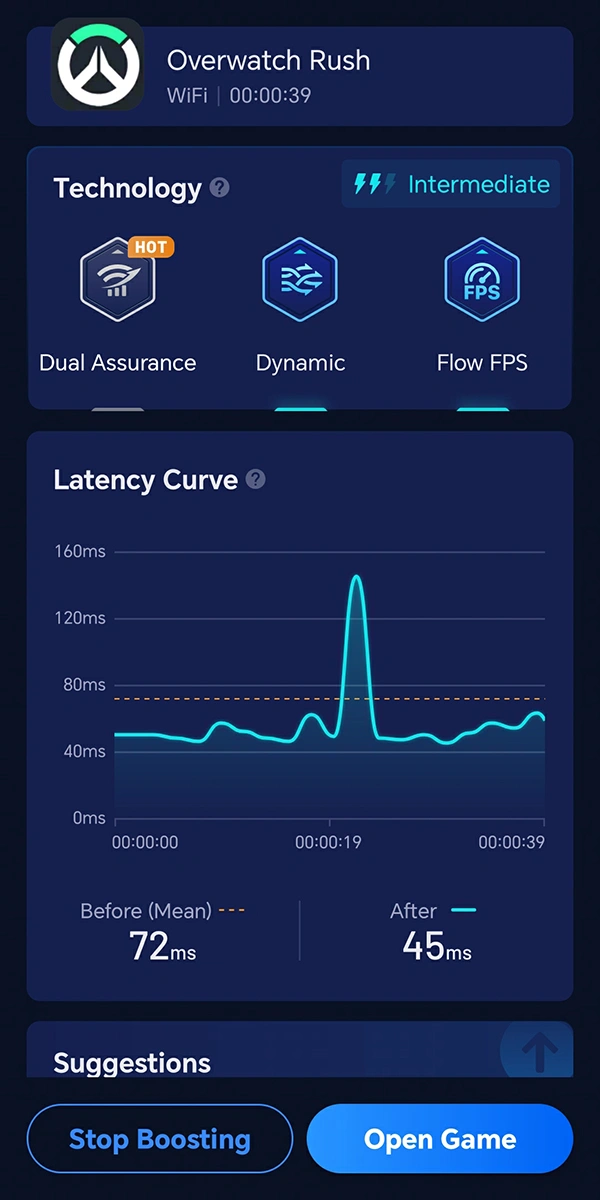Screen dimensions: 600x1200
Task: Tap Open Game button
Action: (x=440, y=1139)
